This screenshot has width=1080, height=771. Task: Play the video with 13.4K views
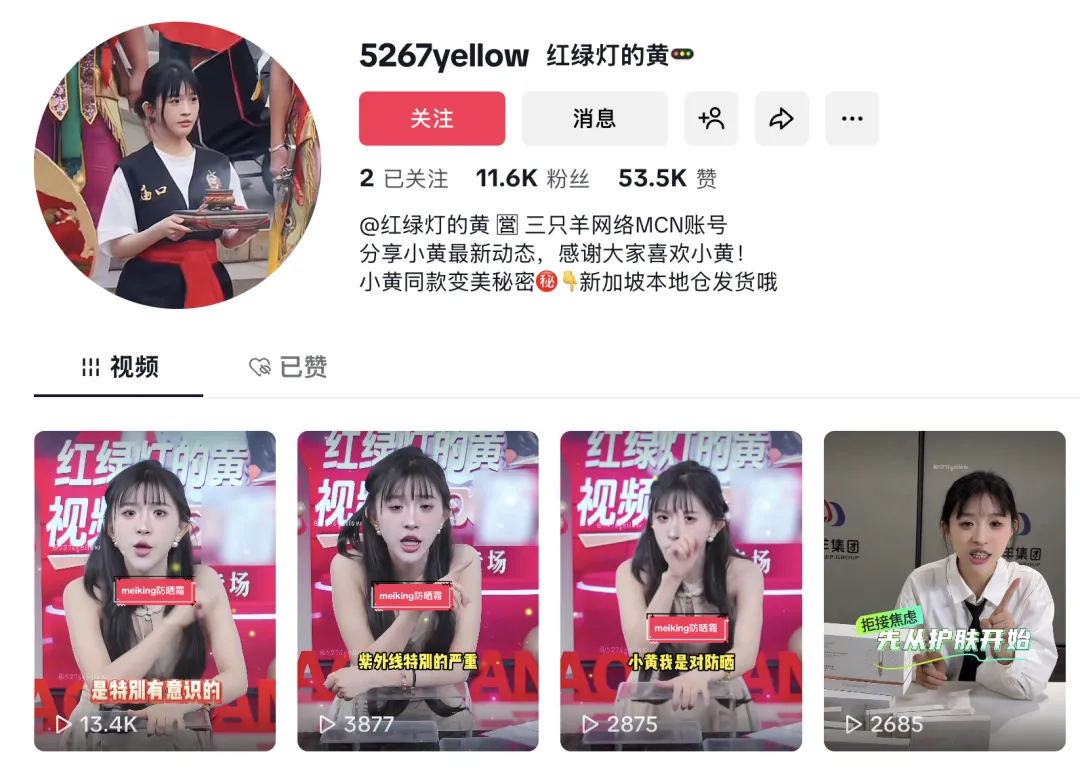click(x=155, y=590)
